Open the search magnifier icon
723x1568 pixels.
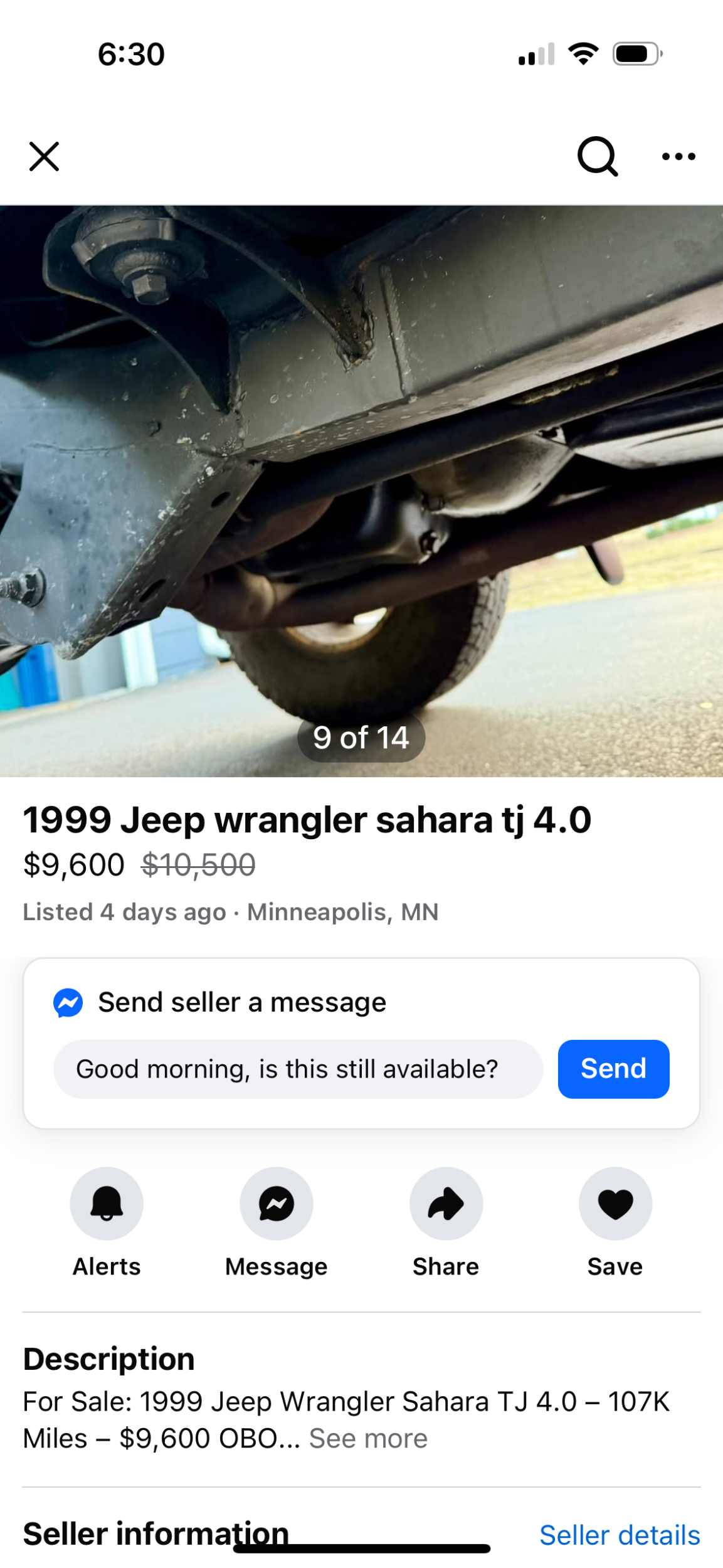[x=597, y=156]
